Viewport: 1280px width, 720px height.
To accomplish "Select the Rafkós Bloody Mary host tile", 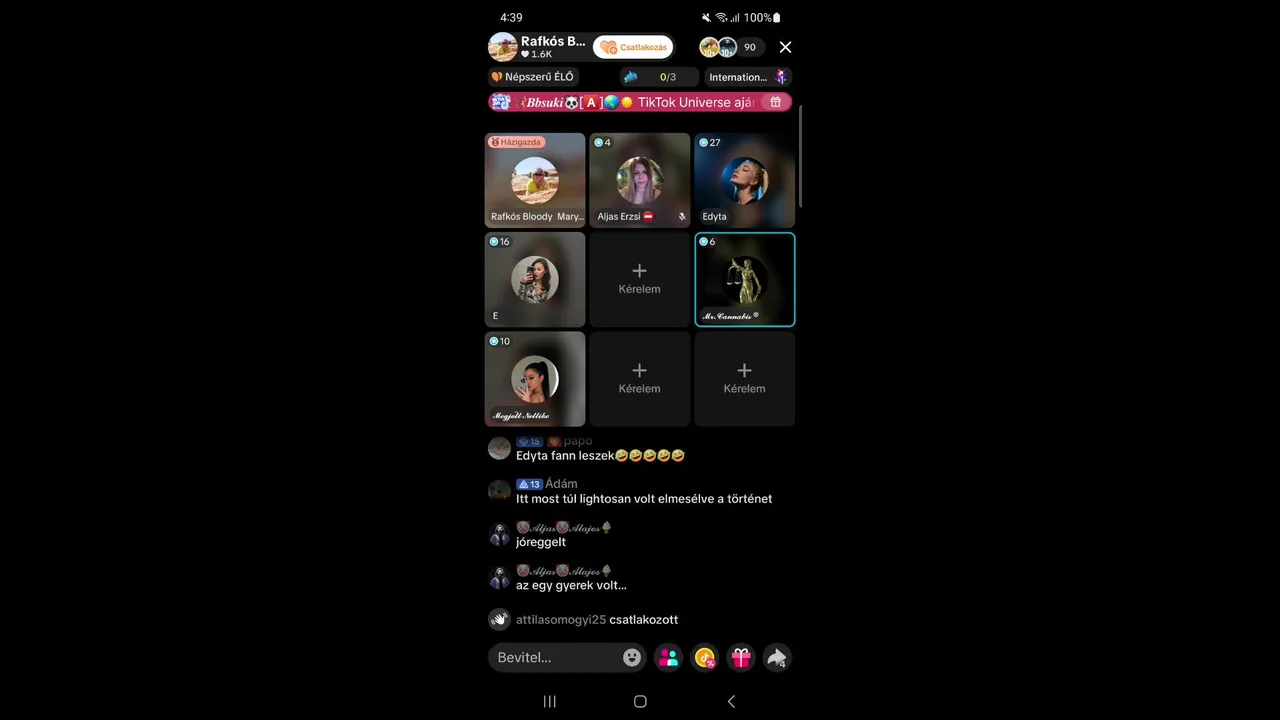I will [x=535, y=180].
